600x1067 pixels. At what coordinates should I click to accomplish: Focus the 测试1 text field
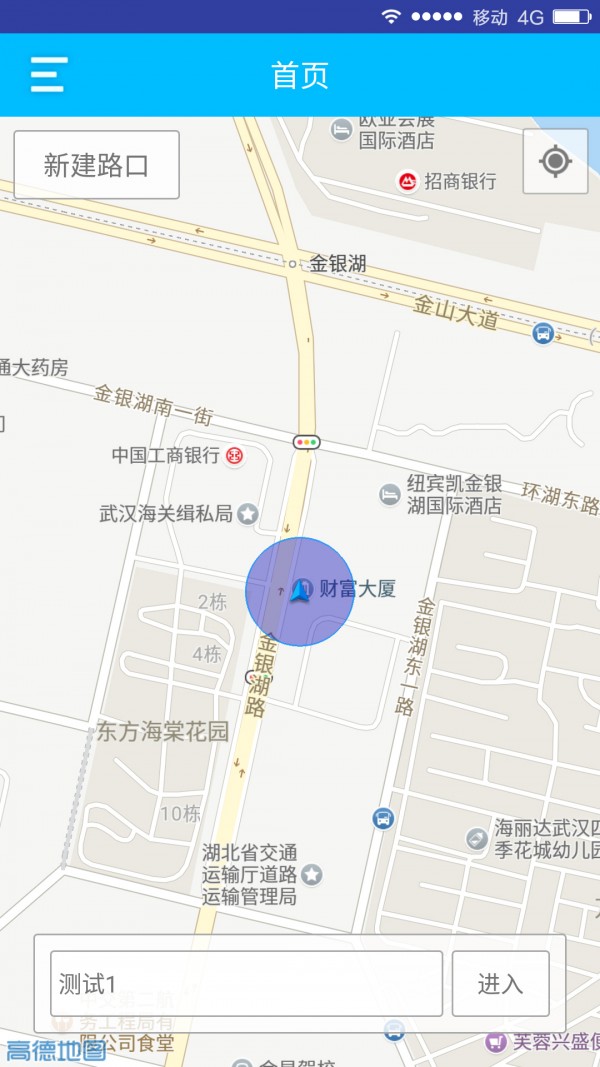pos(246,983)
